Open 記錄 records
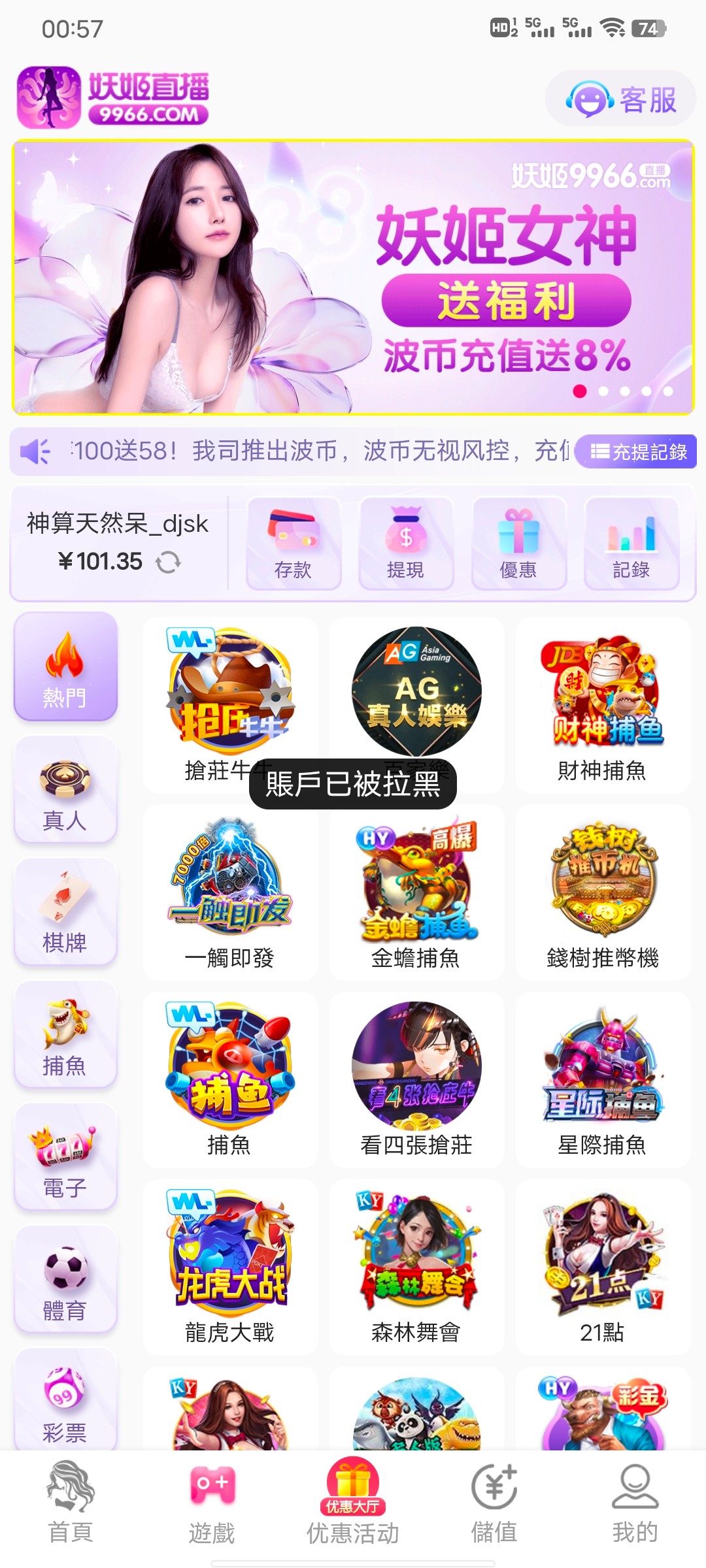706x1568 pixels. [631, 544]
